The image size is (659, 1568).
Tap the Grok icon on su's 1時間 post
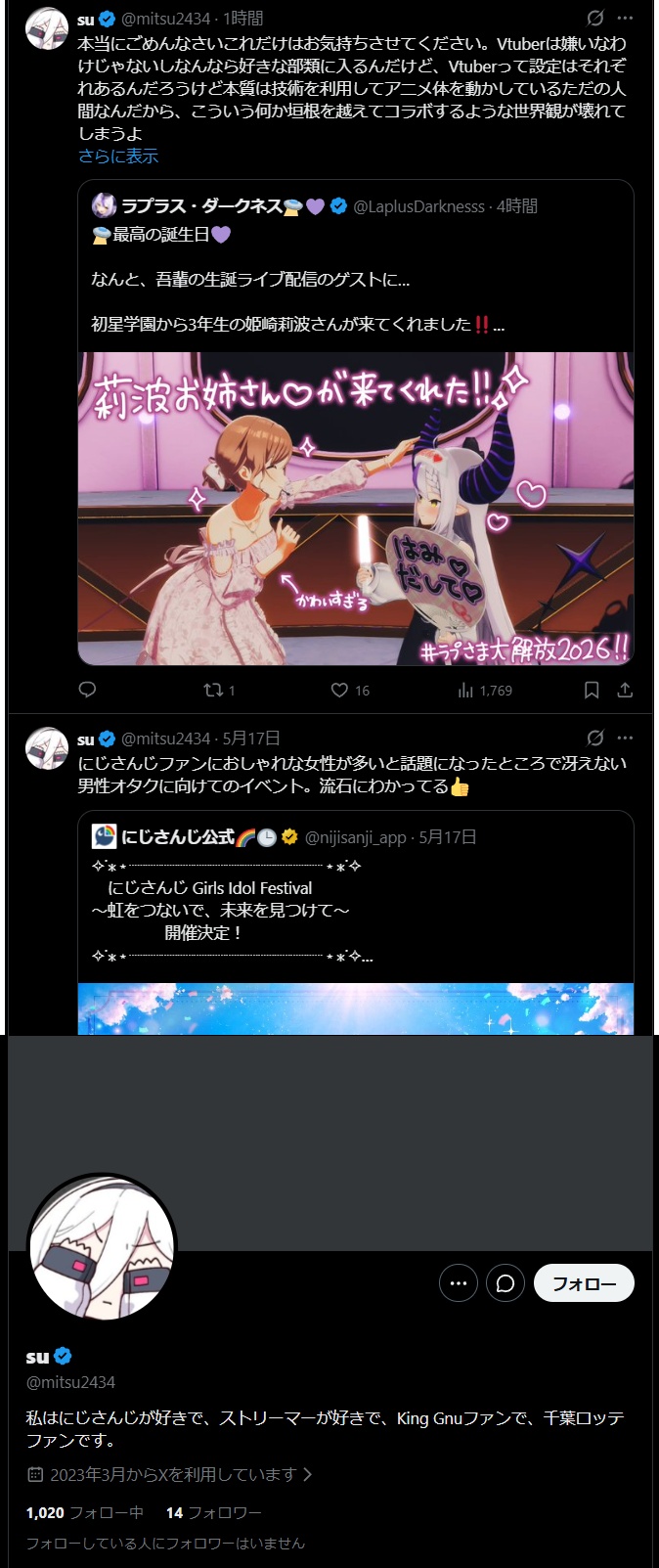coord(594,19)
